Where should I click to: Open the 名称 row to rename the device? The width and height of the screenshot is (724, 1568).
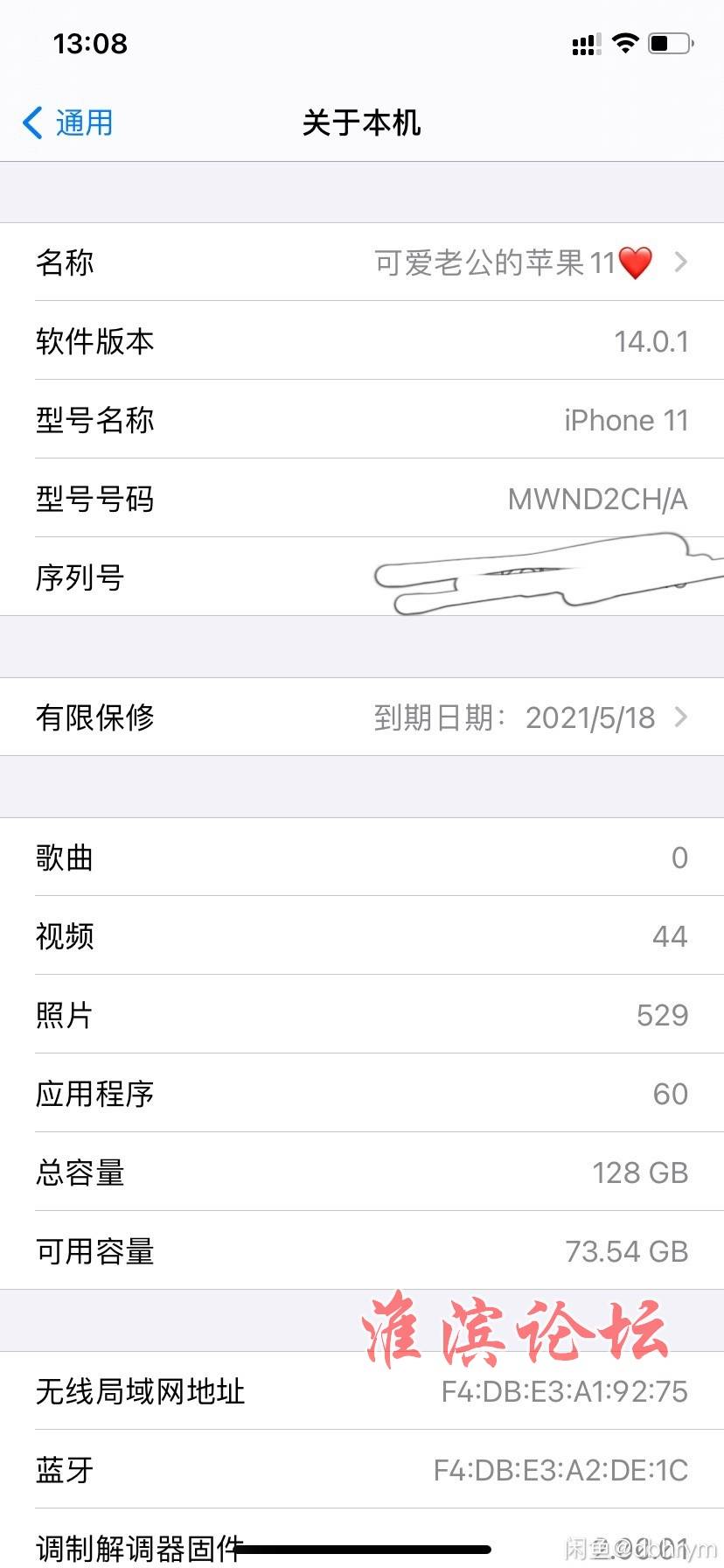click(362, 262)
